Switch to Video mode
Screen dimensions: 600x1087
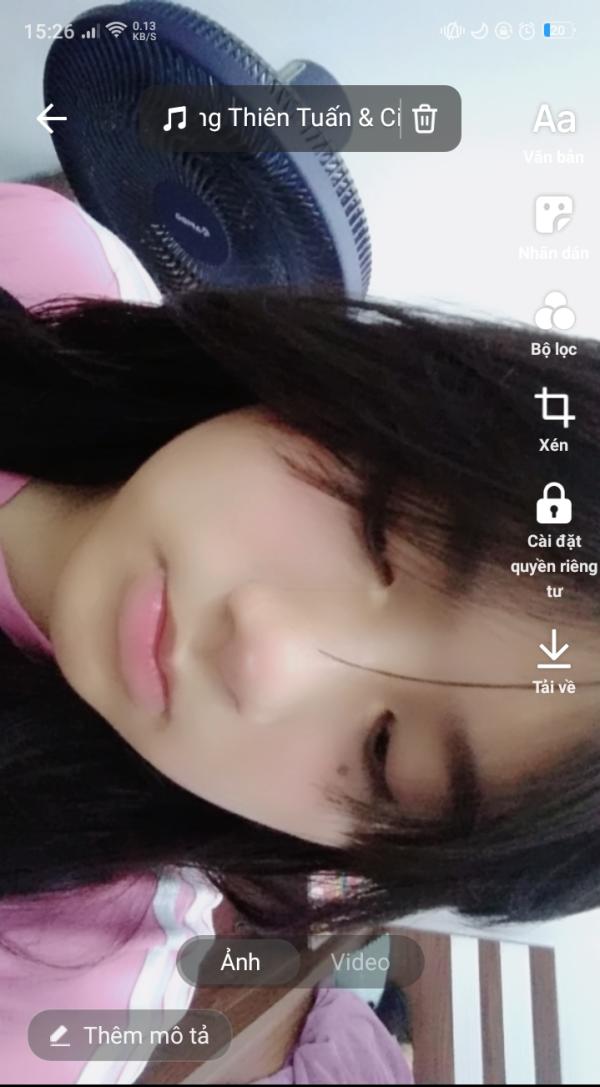(x=360, y=962)
